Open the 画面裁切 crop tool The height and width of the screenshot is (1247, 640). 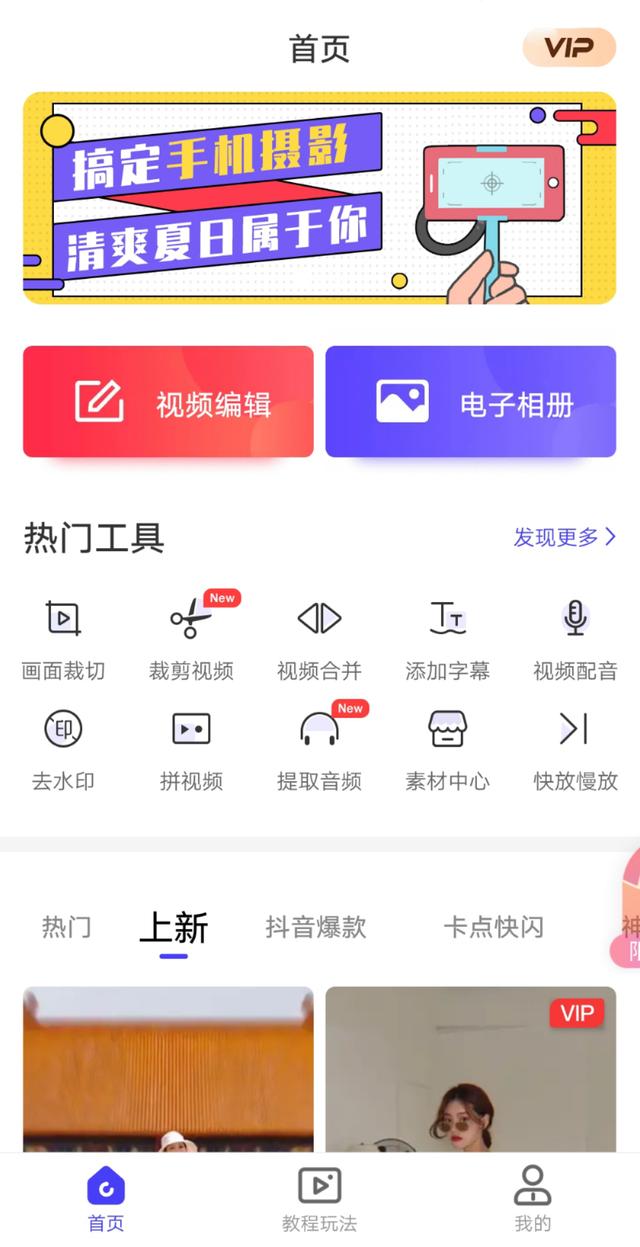coord(63,638)
